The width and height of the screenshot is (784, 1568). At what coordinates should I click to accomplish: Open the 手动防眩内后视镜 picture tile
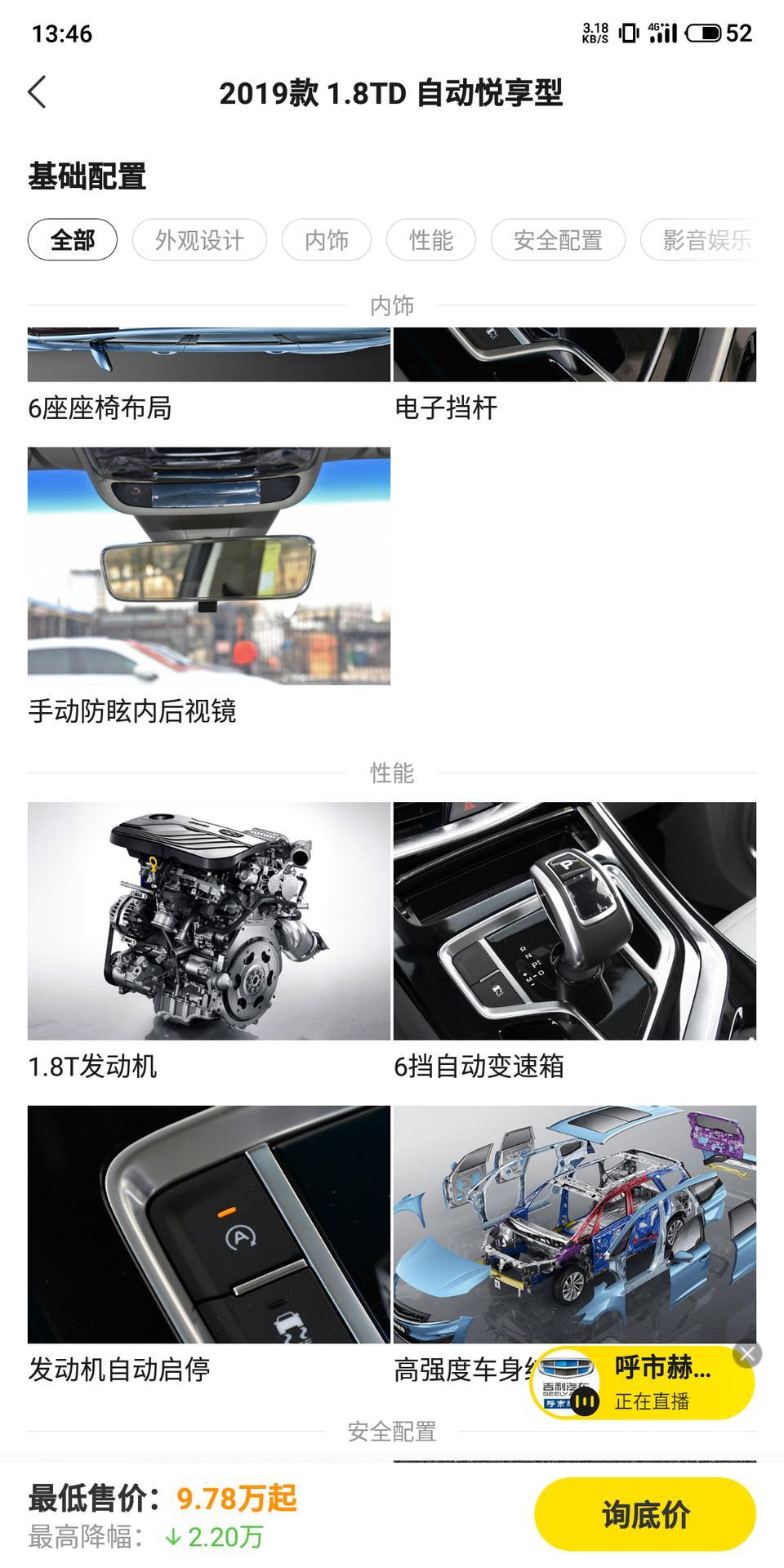click(209, 566)
